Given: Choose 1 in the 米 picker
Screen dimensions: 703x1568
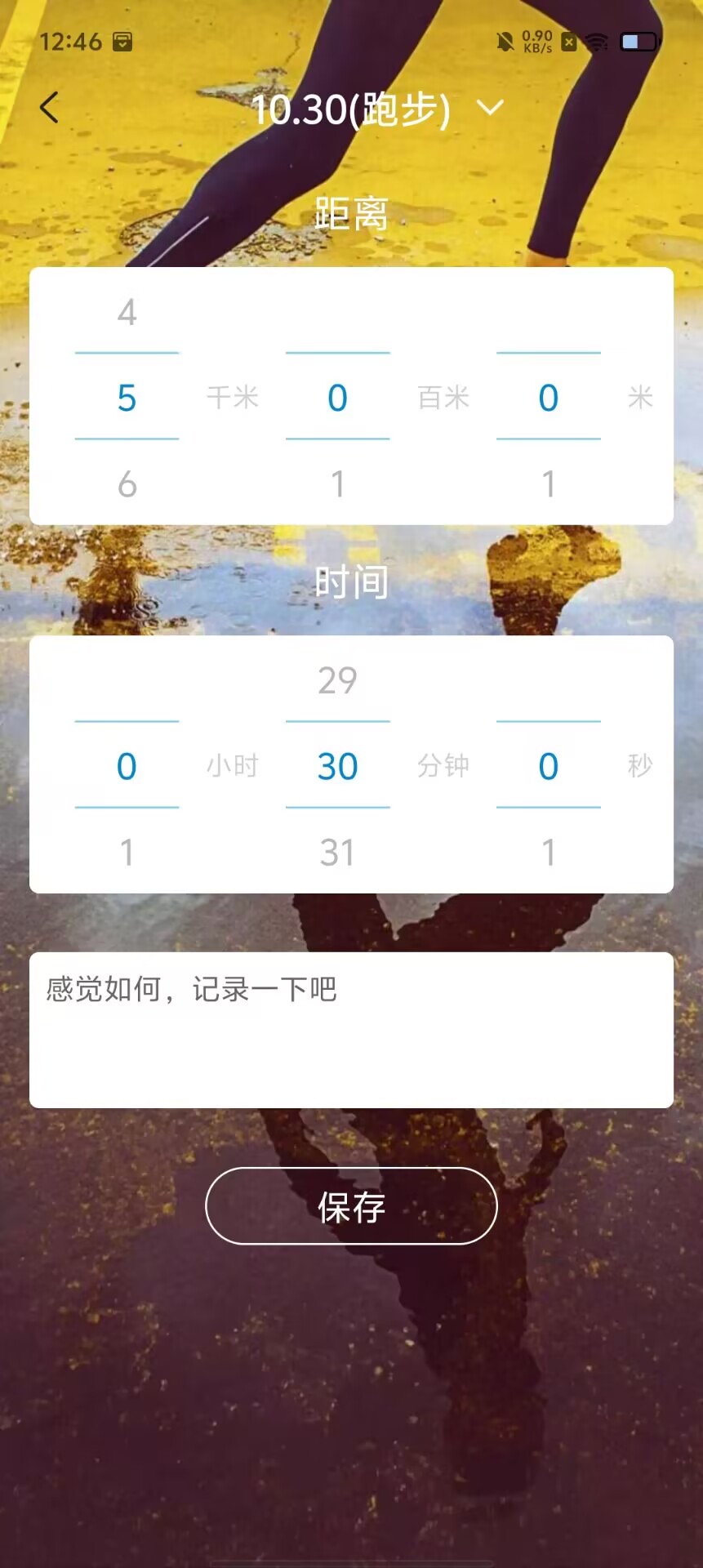Looking at the screenshot, I should click(548, 483).
